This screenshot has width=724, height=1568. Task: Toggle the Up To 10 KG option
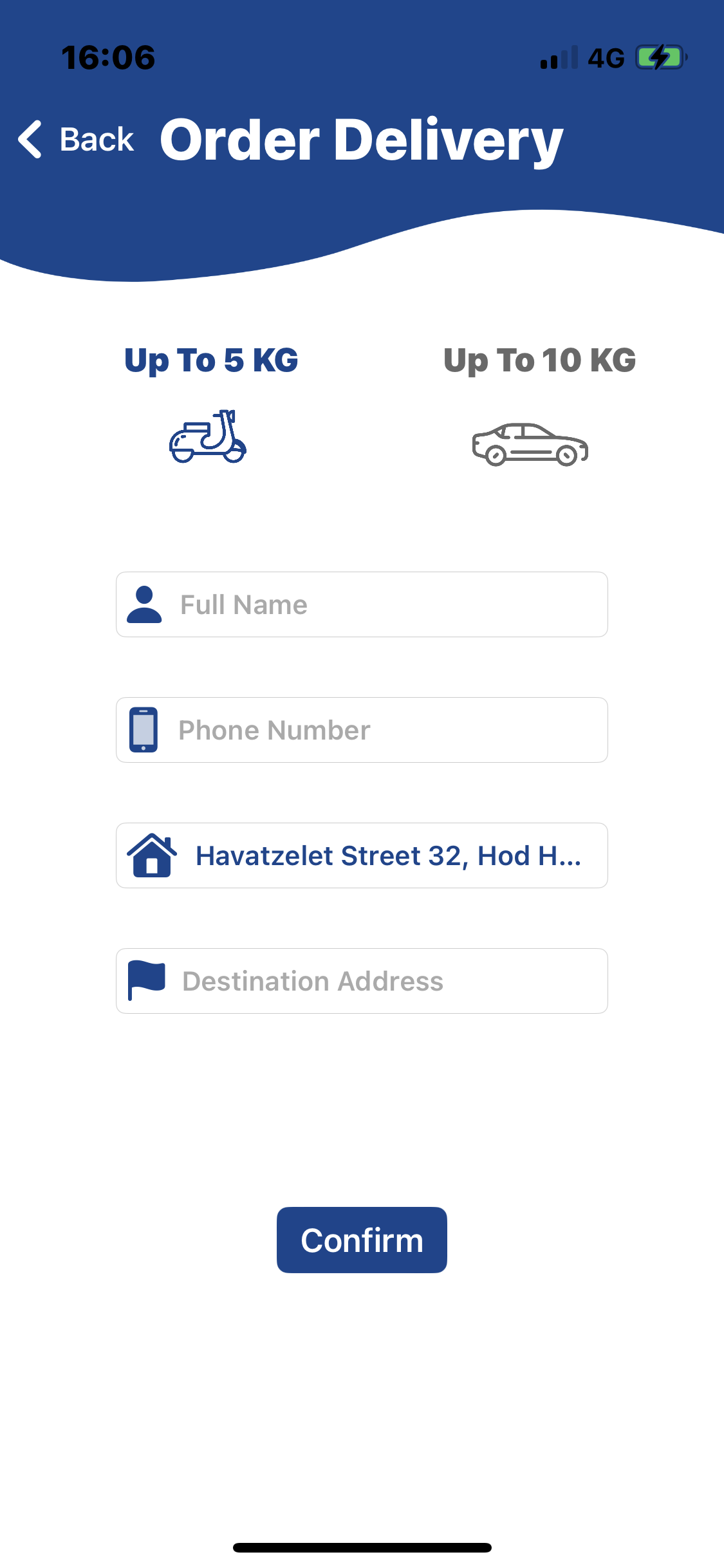click(539, 360)
